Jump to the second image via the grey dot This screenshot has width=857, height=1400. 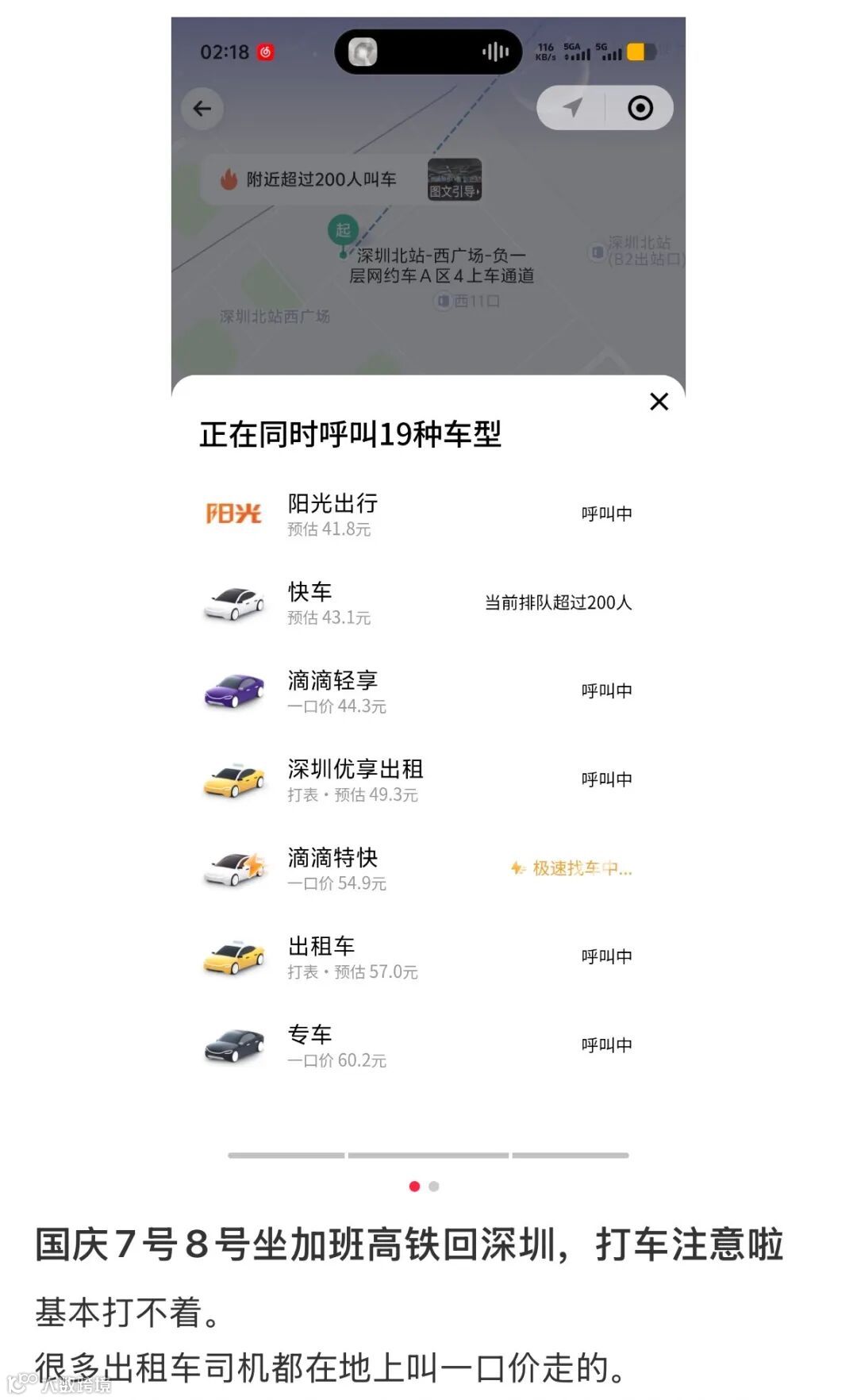[x=433, y=1187]
